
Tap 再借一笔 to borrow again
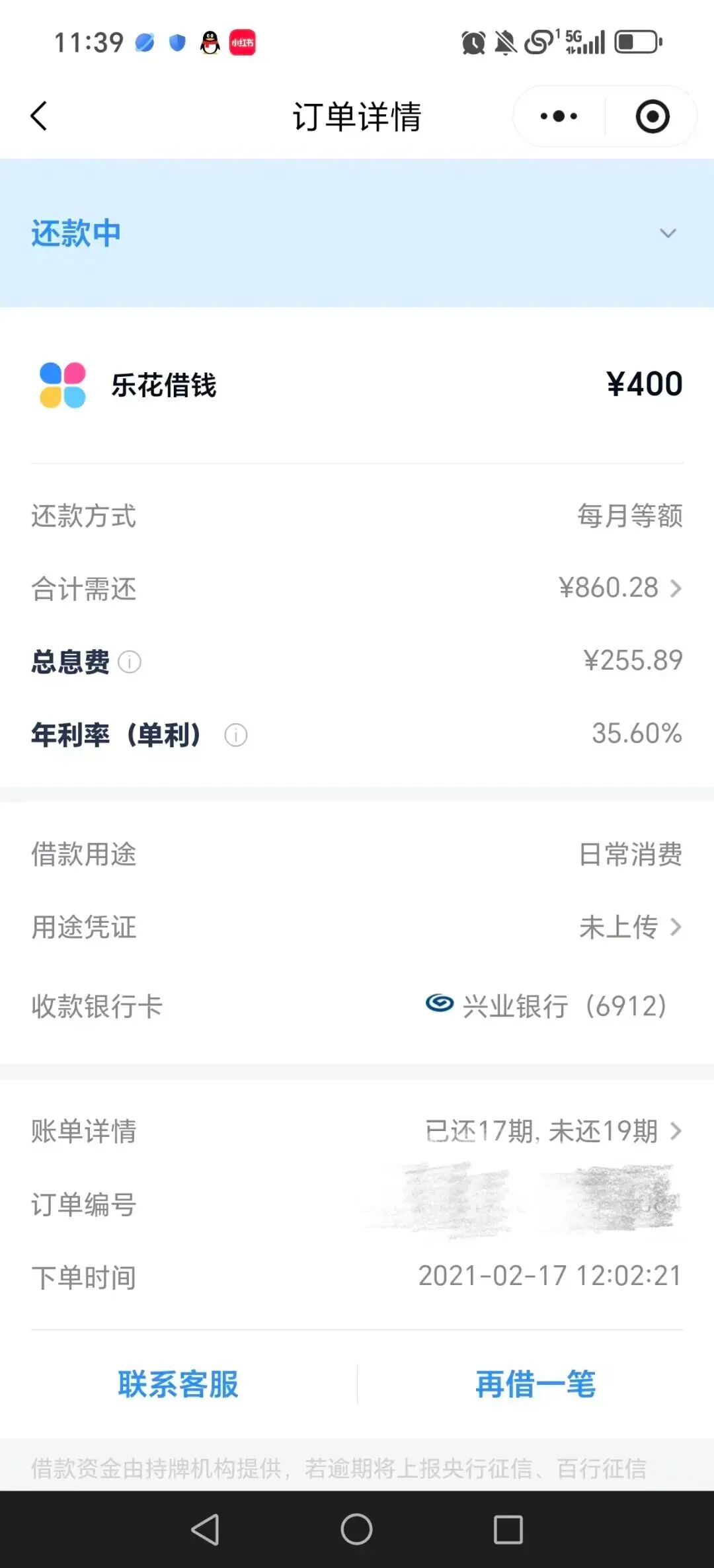[535, 1384]
